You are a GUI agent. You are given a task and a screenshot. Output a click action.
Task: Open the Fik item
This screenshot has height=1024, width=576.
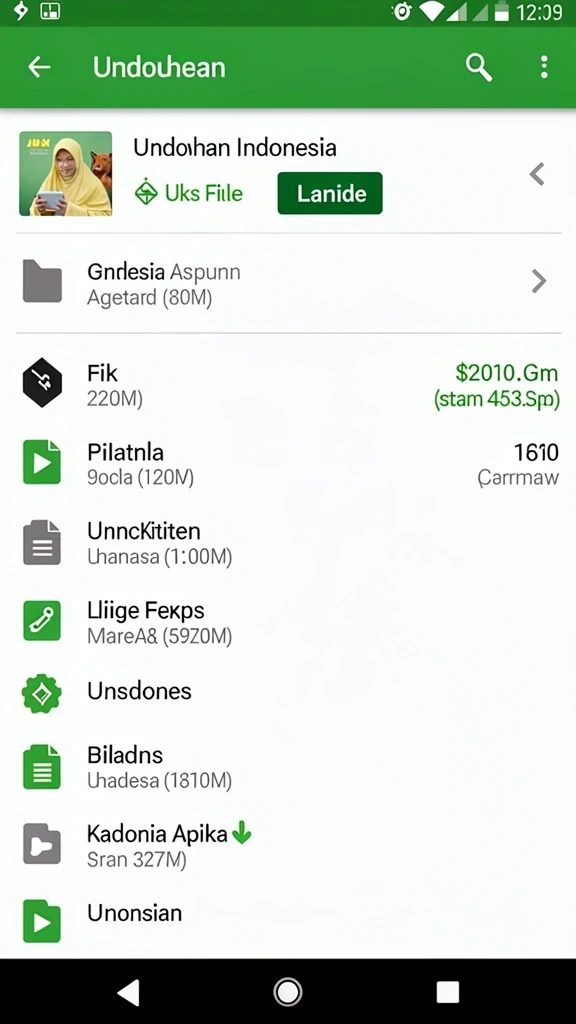[x=288, y=384]
